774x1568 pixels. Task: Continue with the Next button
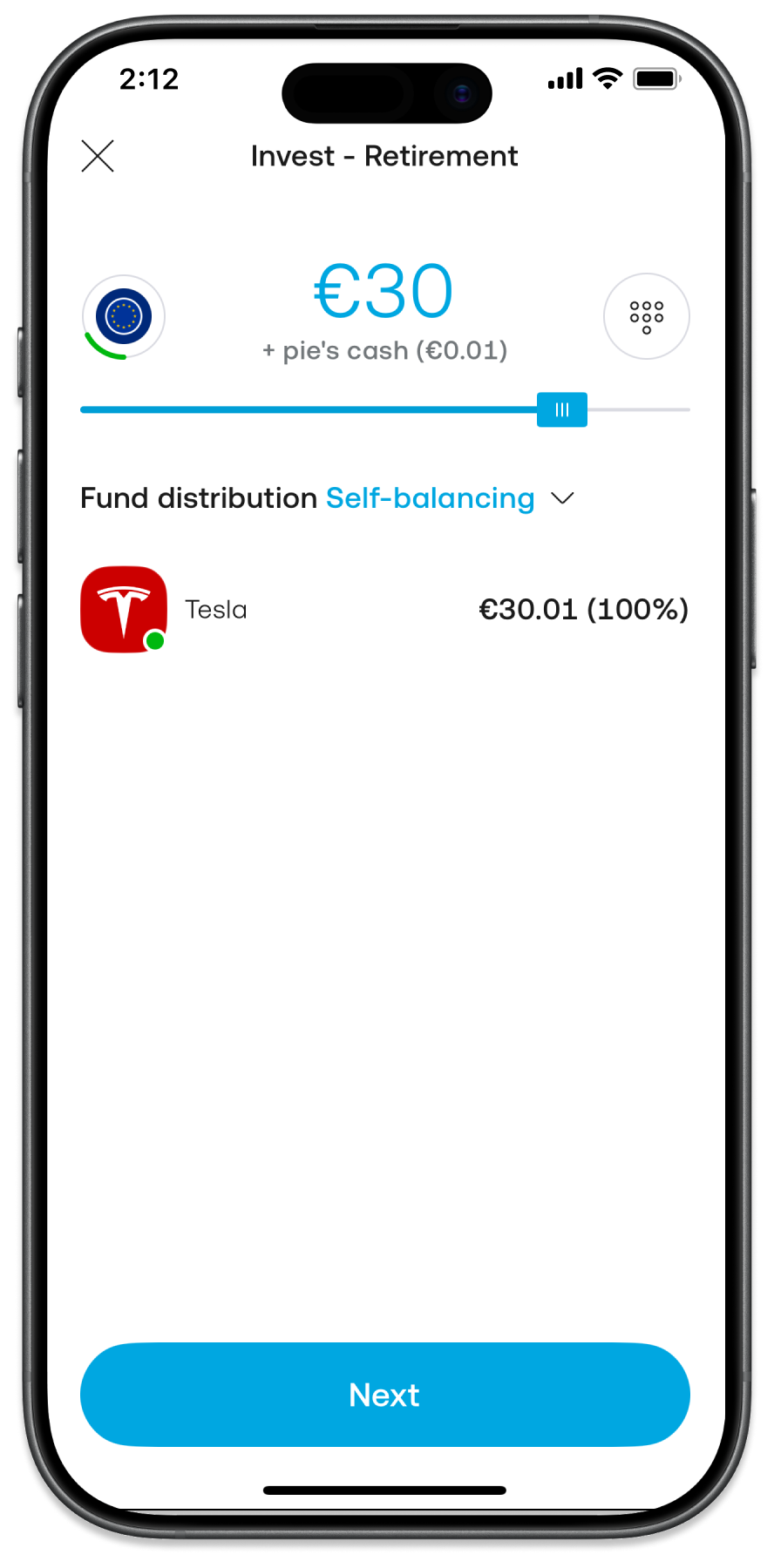(x=384, y=1395)
